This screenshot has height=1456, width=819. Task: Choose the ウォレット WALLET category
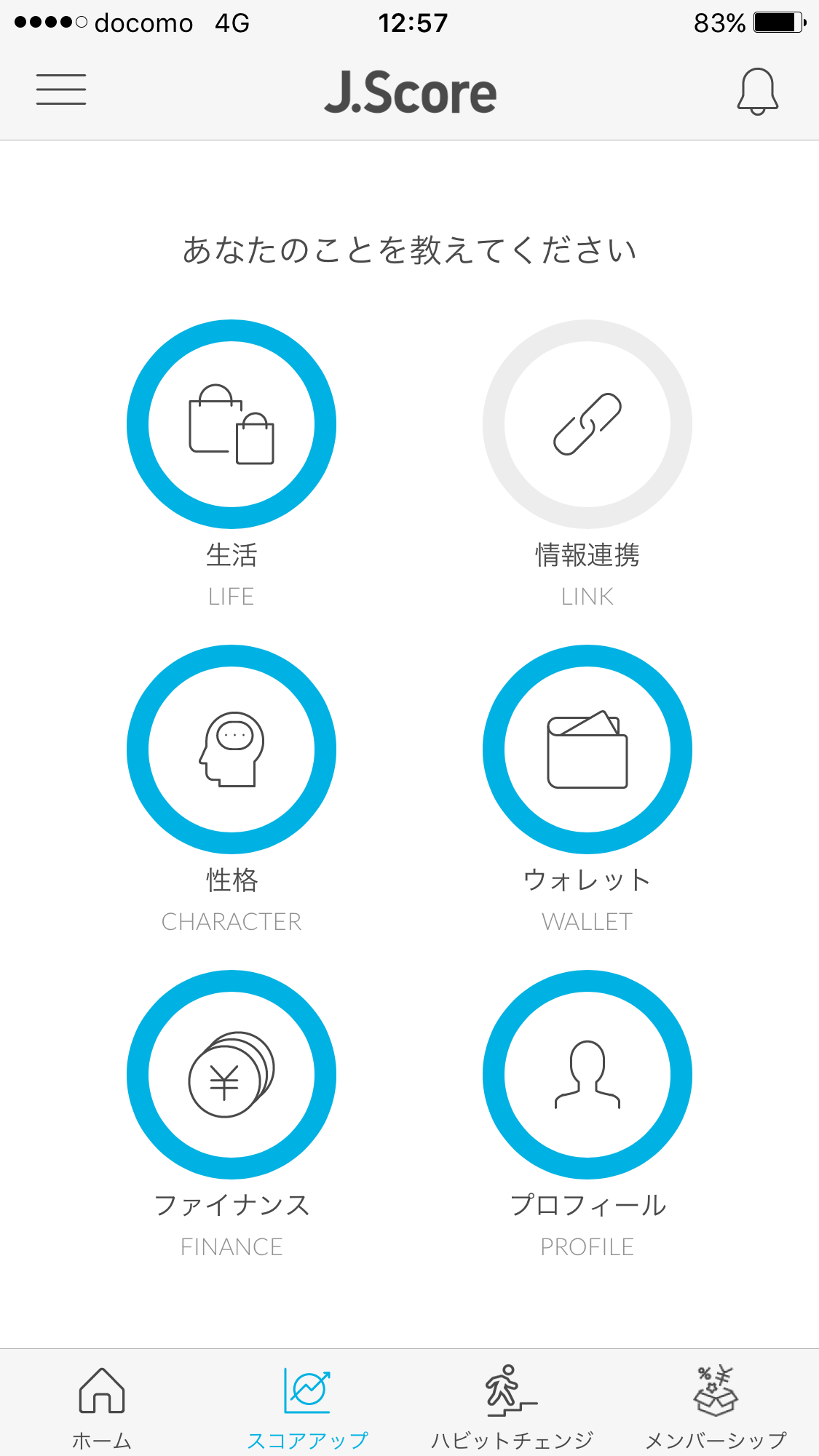click(587, 749)
